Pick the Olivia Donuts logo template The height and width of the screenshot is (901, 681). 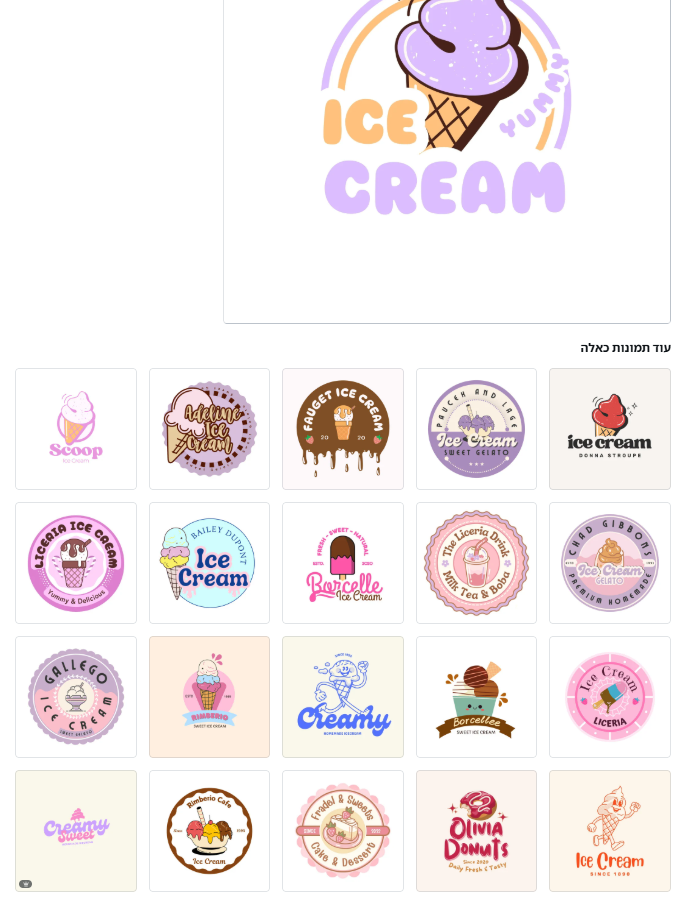[x=476, y=831]
